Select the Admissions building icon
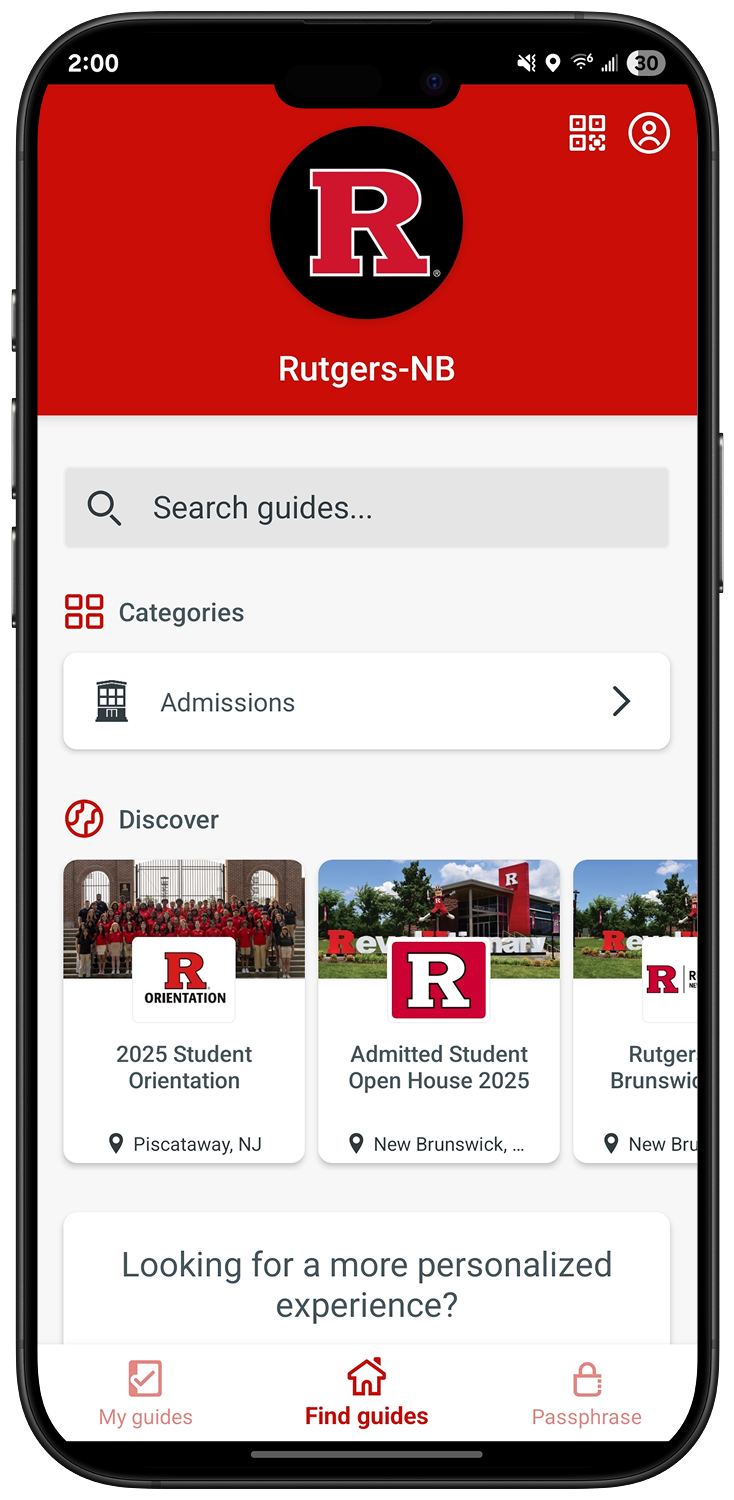This screenshot has width=734, height=1500. pyautogui.click(x=111, y=701)
